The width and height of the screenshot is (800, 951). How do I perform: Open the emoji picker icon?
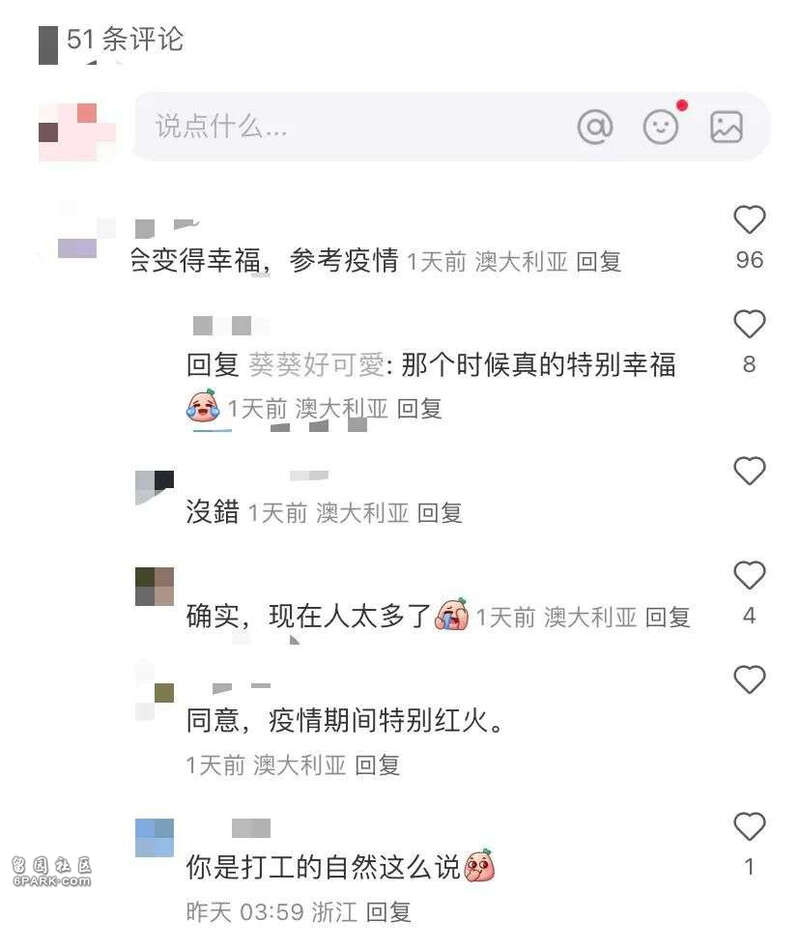coord(661,127)
